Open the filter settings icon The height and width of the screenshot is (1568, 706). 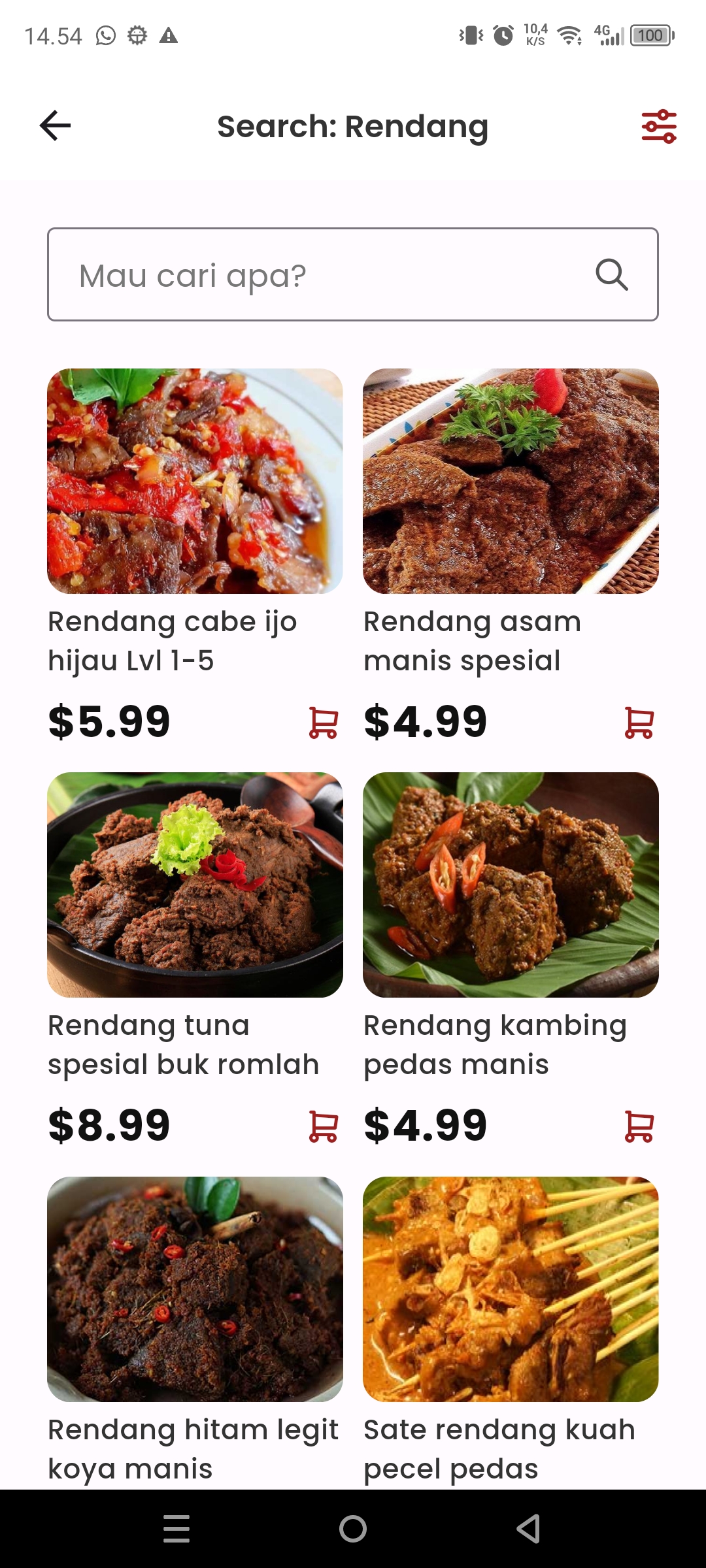coord(658,126)
